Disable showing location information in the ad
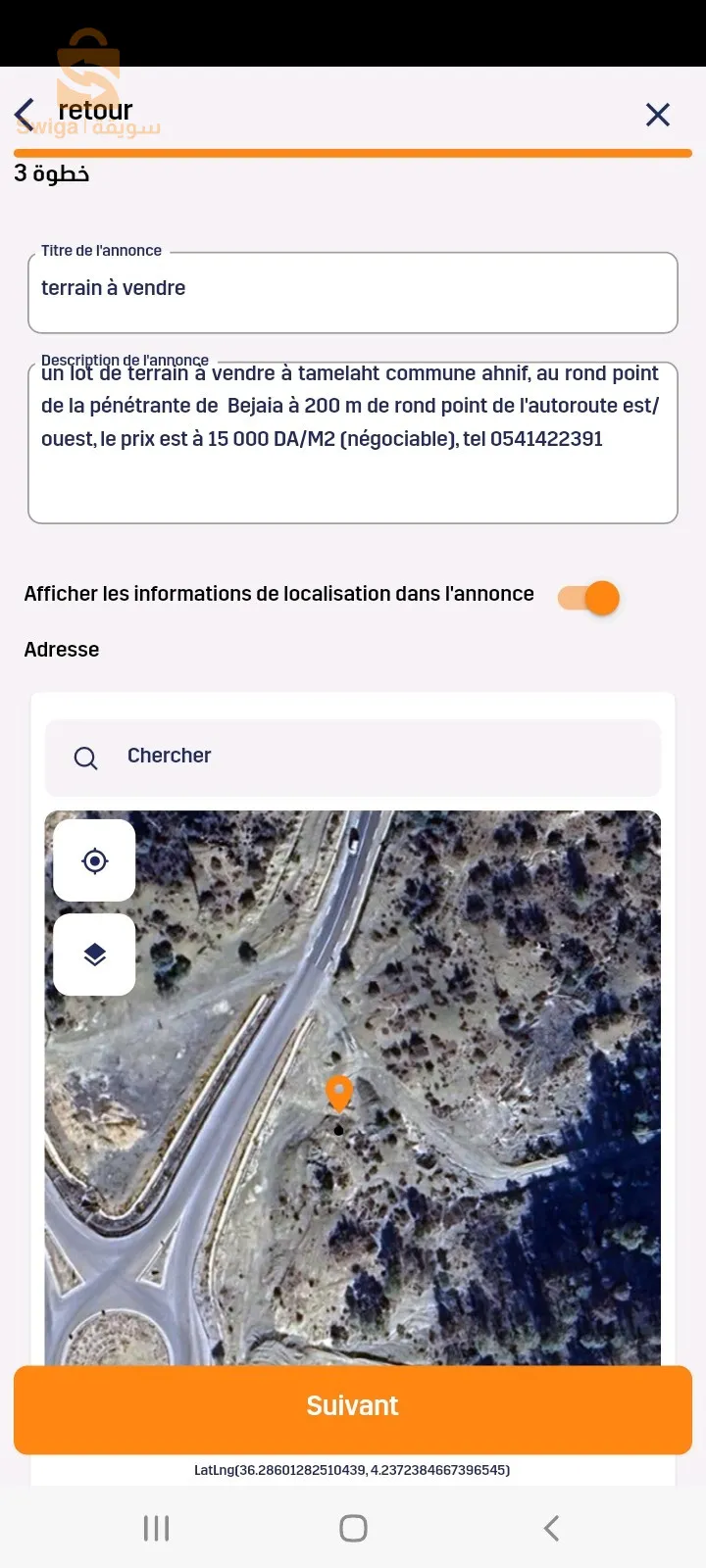The image size is (706, 1568). coord(589,598)
